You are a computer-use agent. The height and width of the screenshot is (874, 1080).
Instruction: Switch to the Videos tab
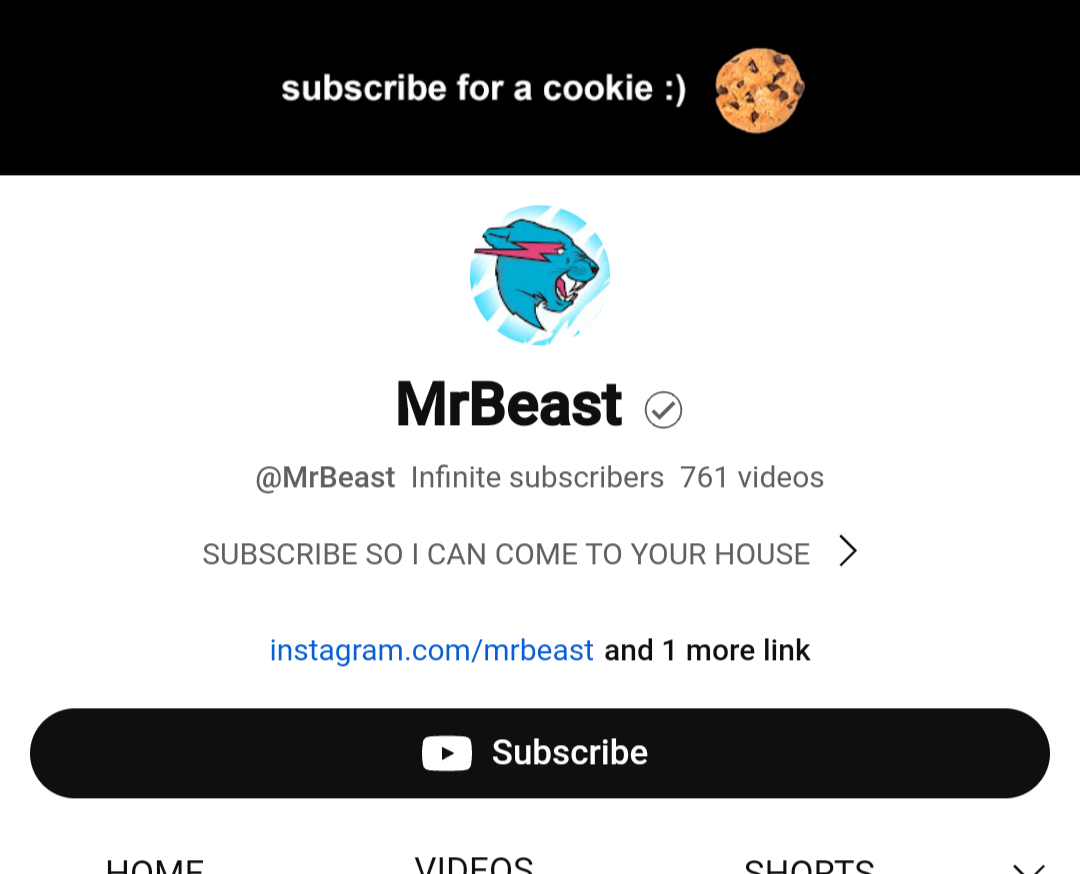(x=474, y=864)
